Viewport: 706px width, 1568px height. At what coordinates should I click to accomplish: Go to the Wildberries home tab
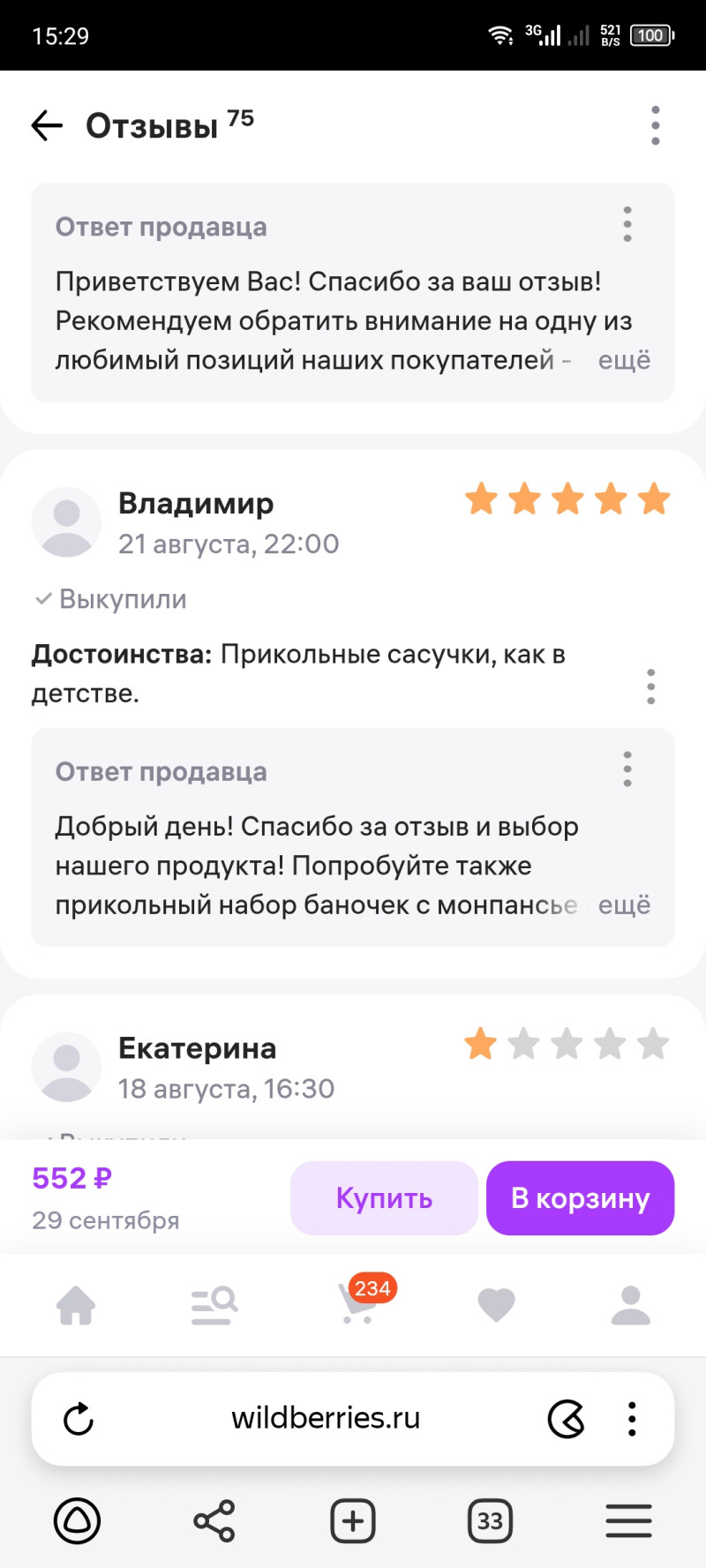(x=76, y=1305)
